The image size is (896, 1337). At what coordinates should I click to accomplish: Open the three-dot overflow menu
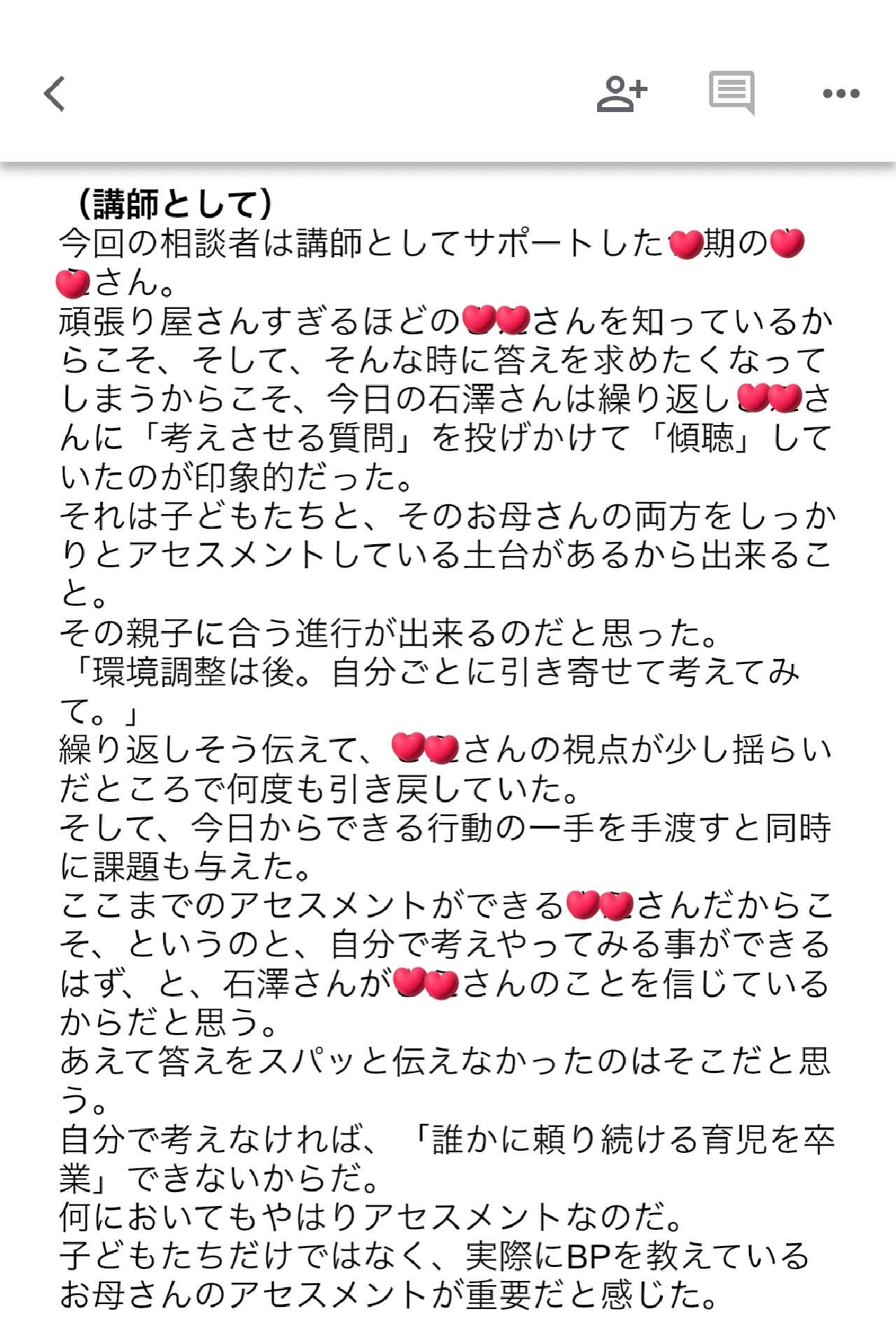[841, 94]
